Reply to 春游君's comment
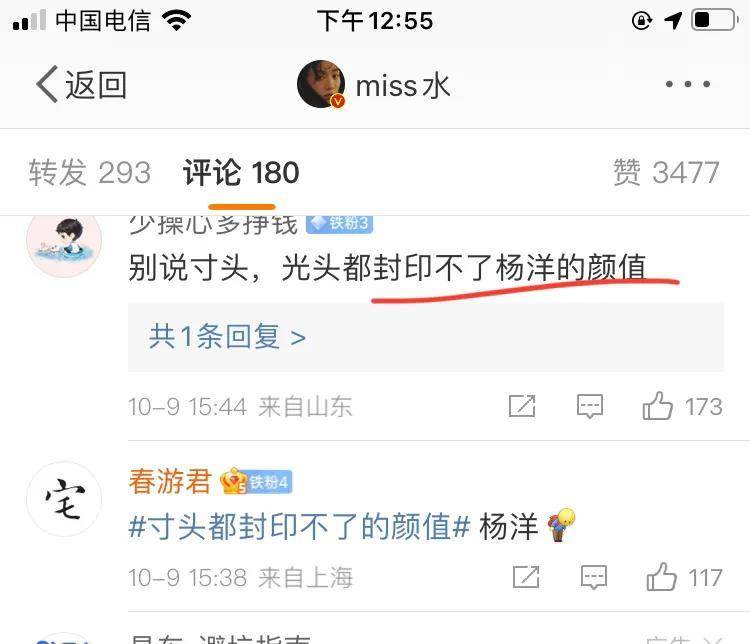 tap(594, 577)
